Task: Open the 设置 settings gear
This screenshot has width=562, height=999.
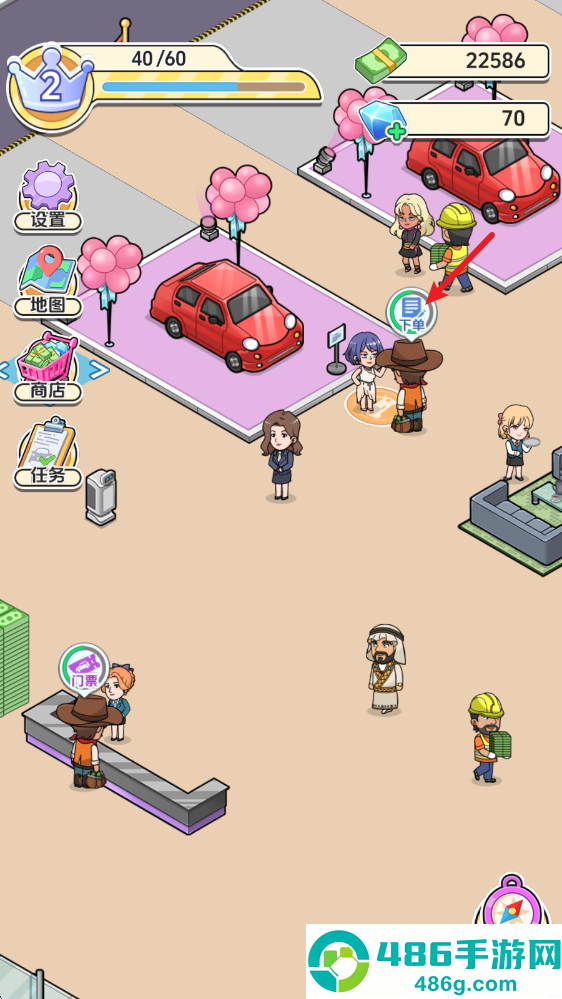Action: (x=48, y=196)
